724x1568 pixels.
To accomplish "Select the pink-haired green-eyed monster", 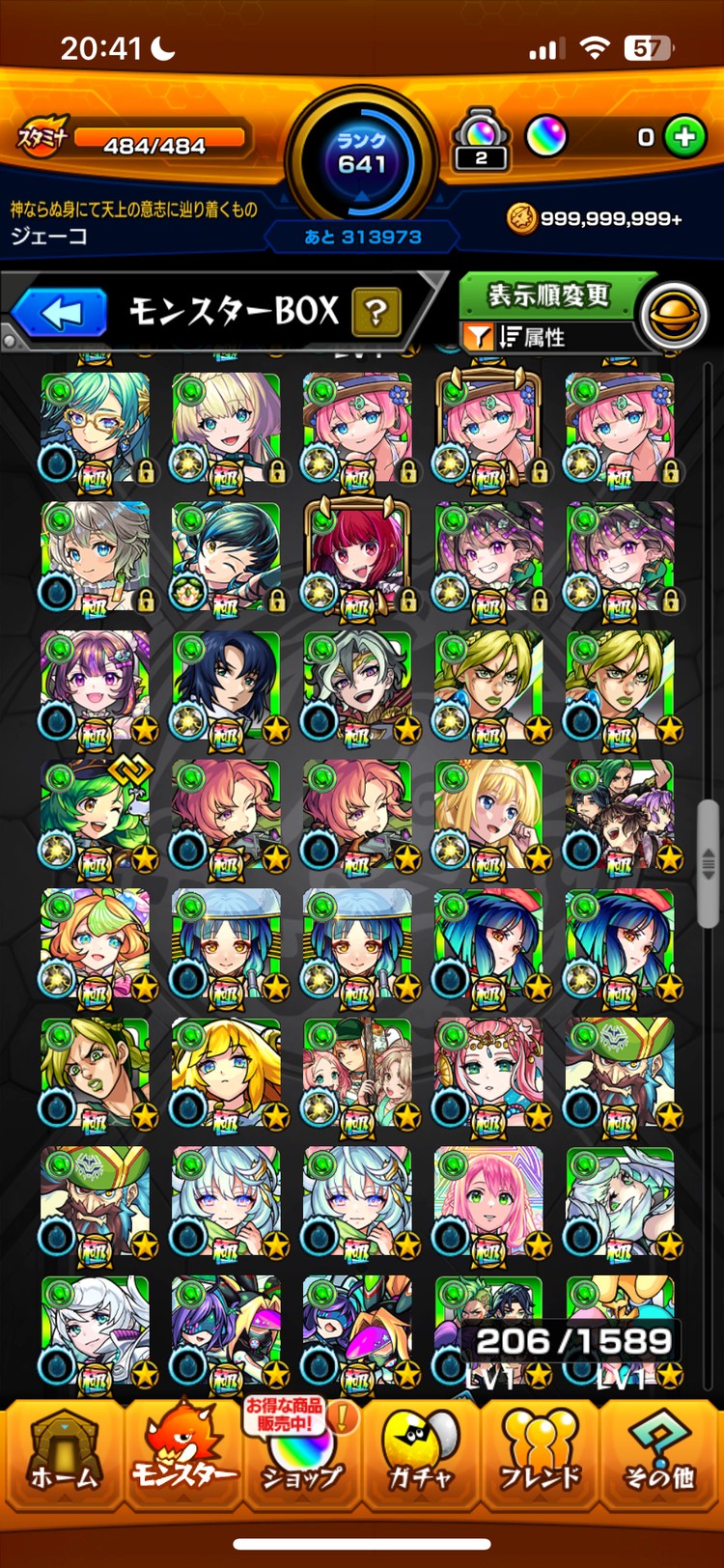I will click(x=488, y=1203).
